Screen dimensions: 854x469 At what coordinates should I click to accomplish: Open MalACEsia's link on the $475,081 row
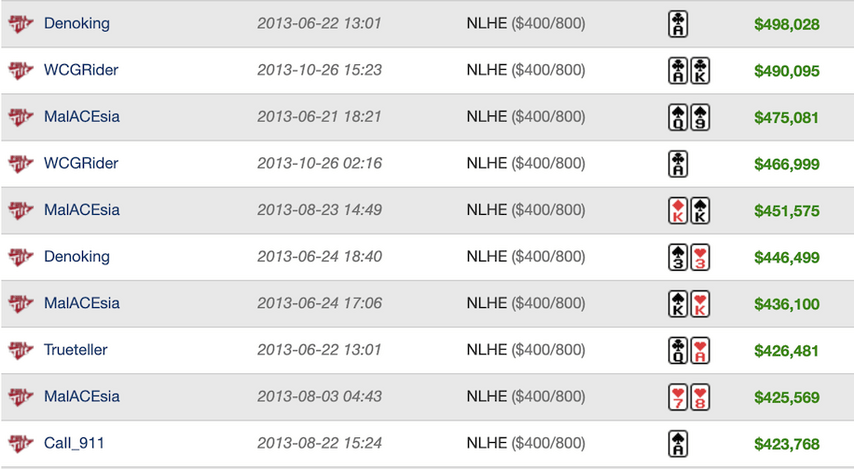[82, 117]
